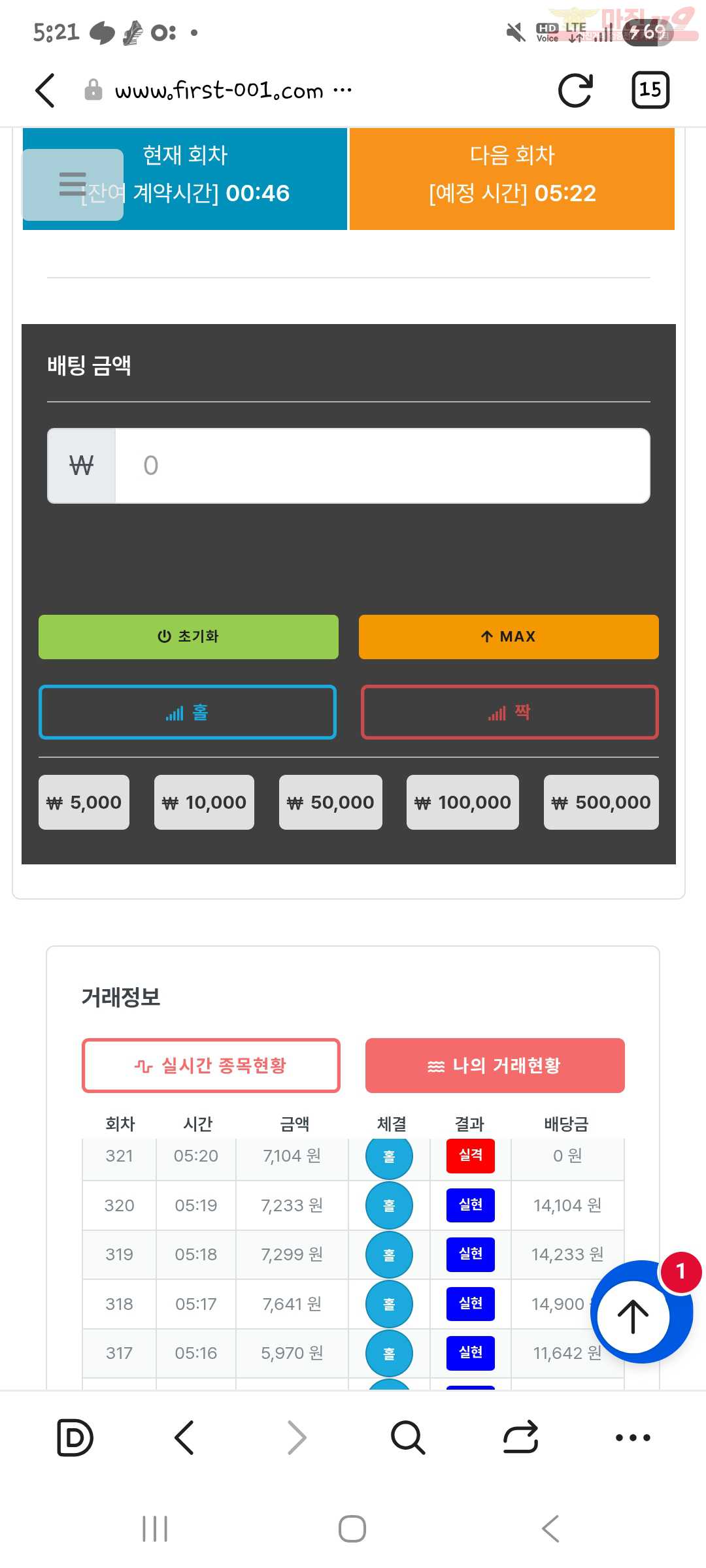Open the browser more options menu

click(633, 1437)
